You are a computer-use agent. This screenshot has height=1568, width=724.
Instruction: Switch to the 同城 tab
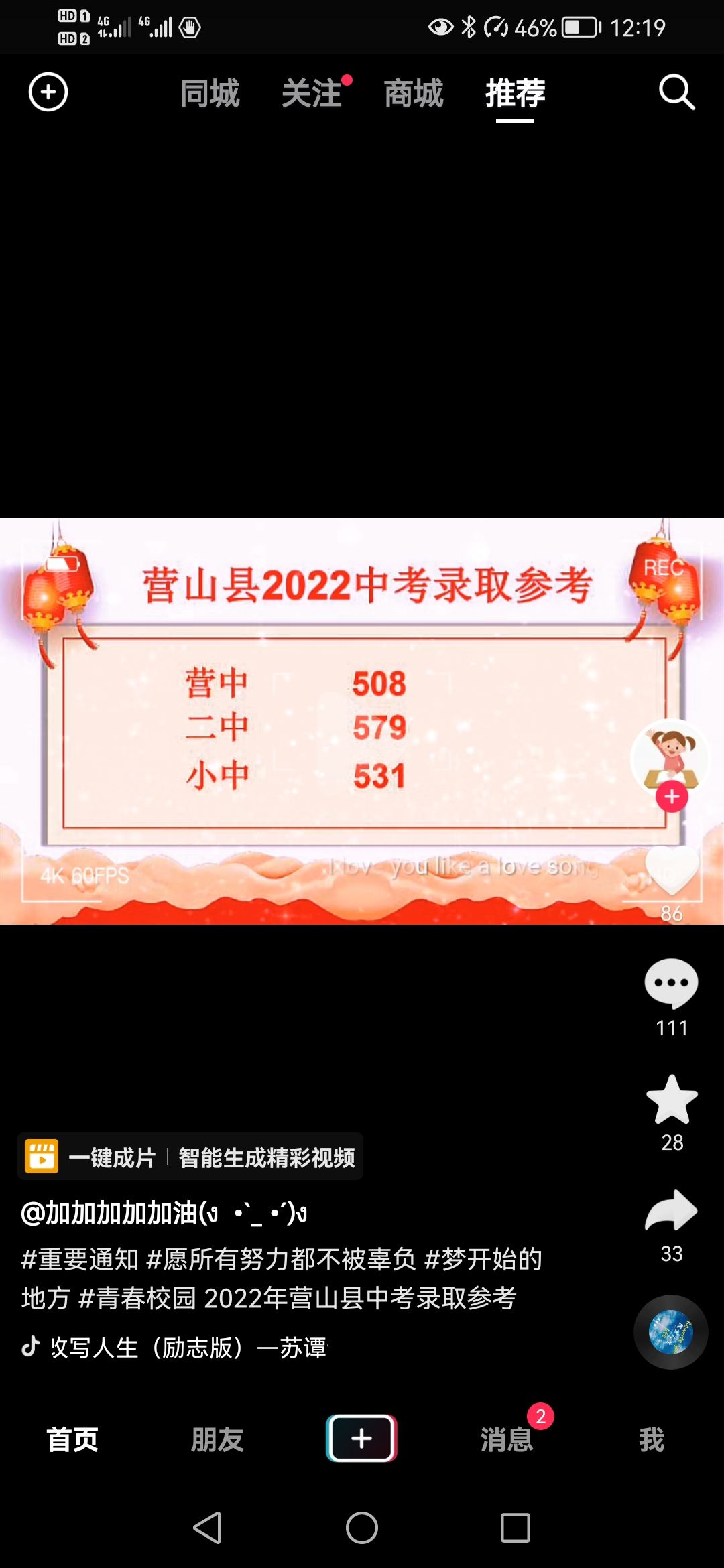pyautogui.click(x=210, y=93)
